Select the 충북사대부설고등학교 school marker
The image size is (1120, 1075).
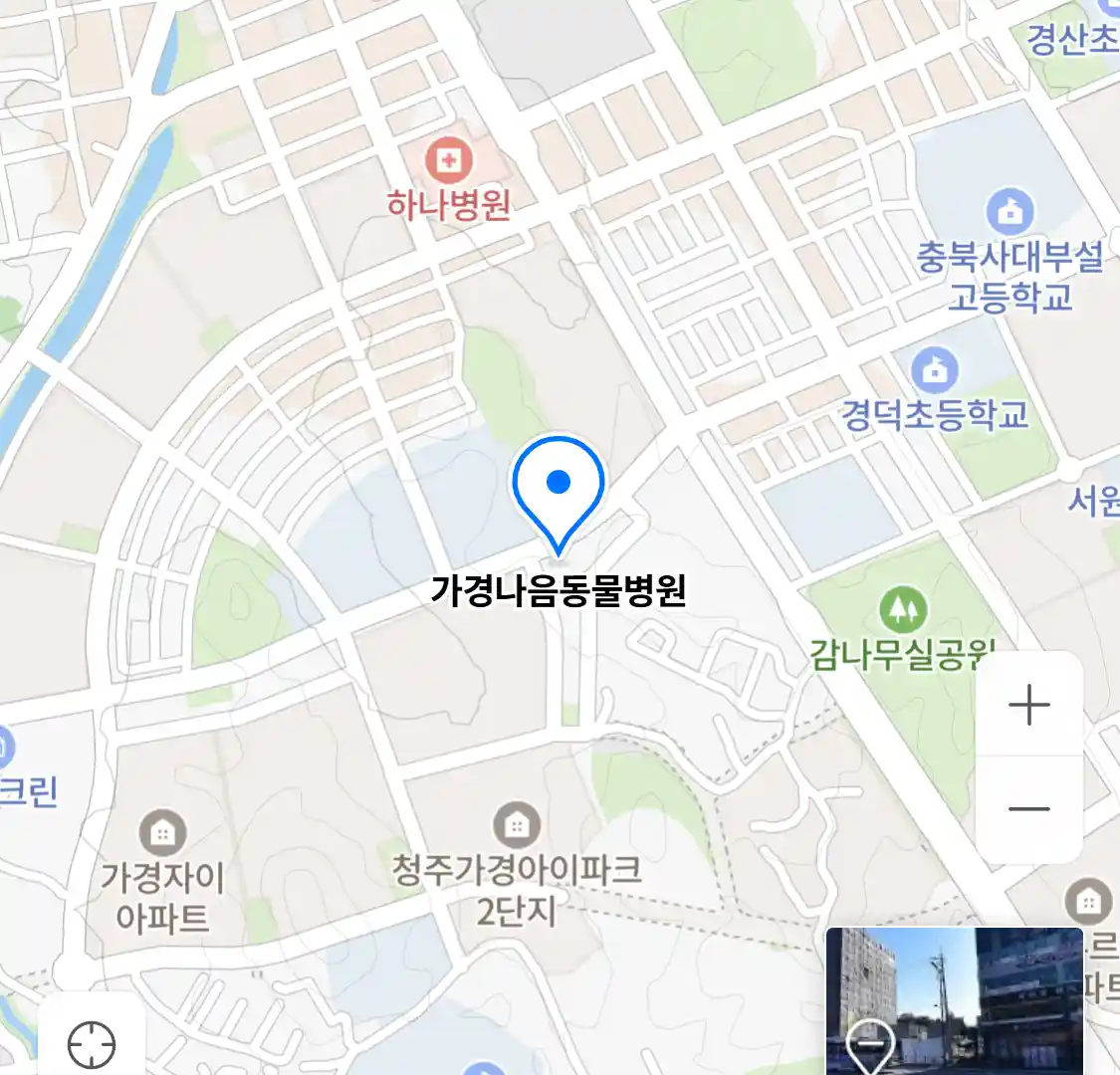(1009, 212)
